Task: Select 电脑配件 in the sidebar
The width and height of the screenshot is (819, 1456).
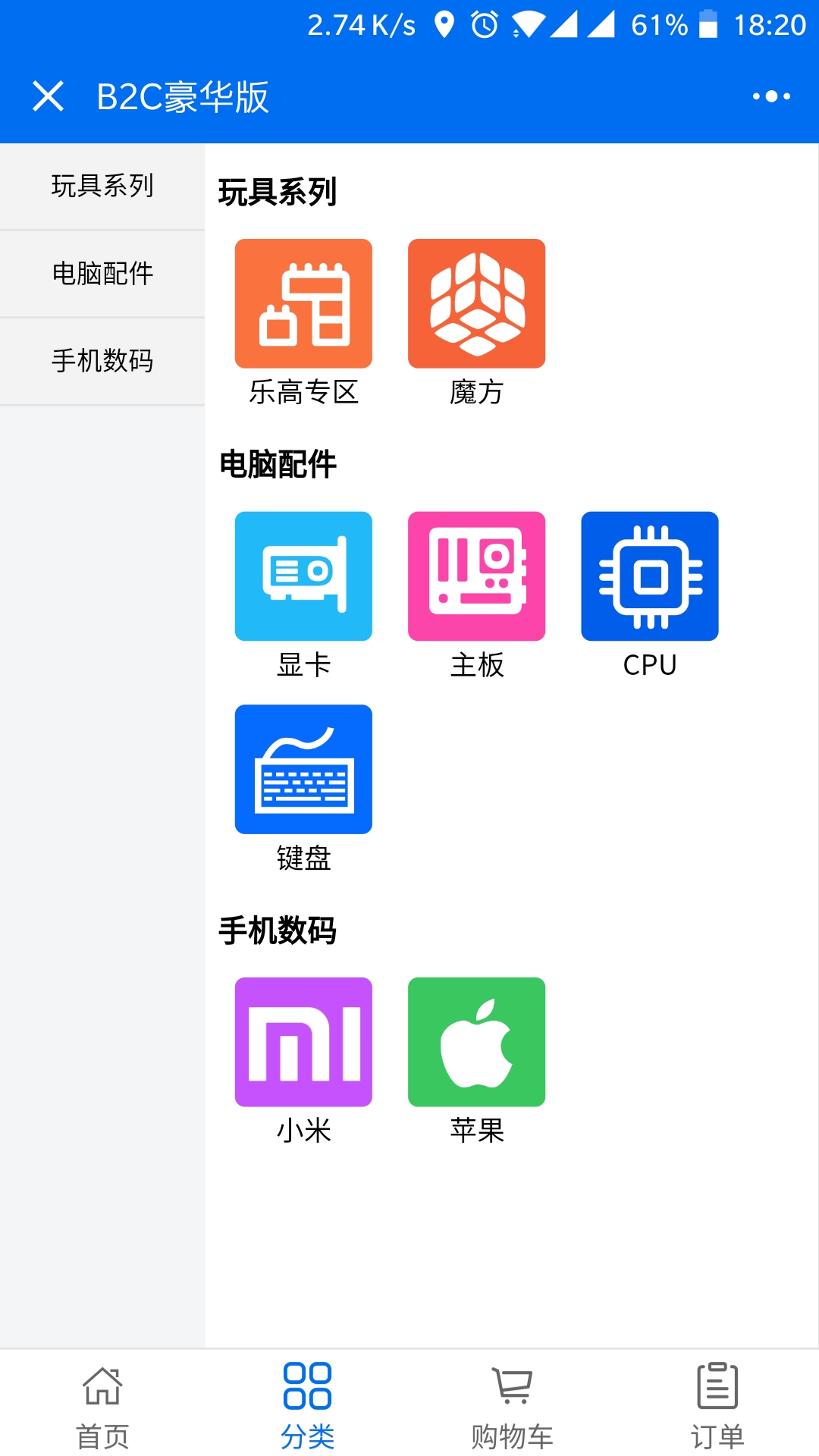Action: pos(102,274)
